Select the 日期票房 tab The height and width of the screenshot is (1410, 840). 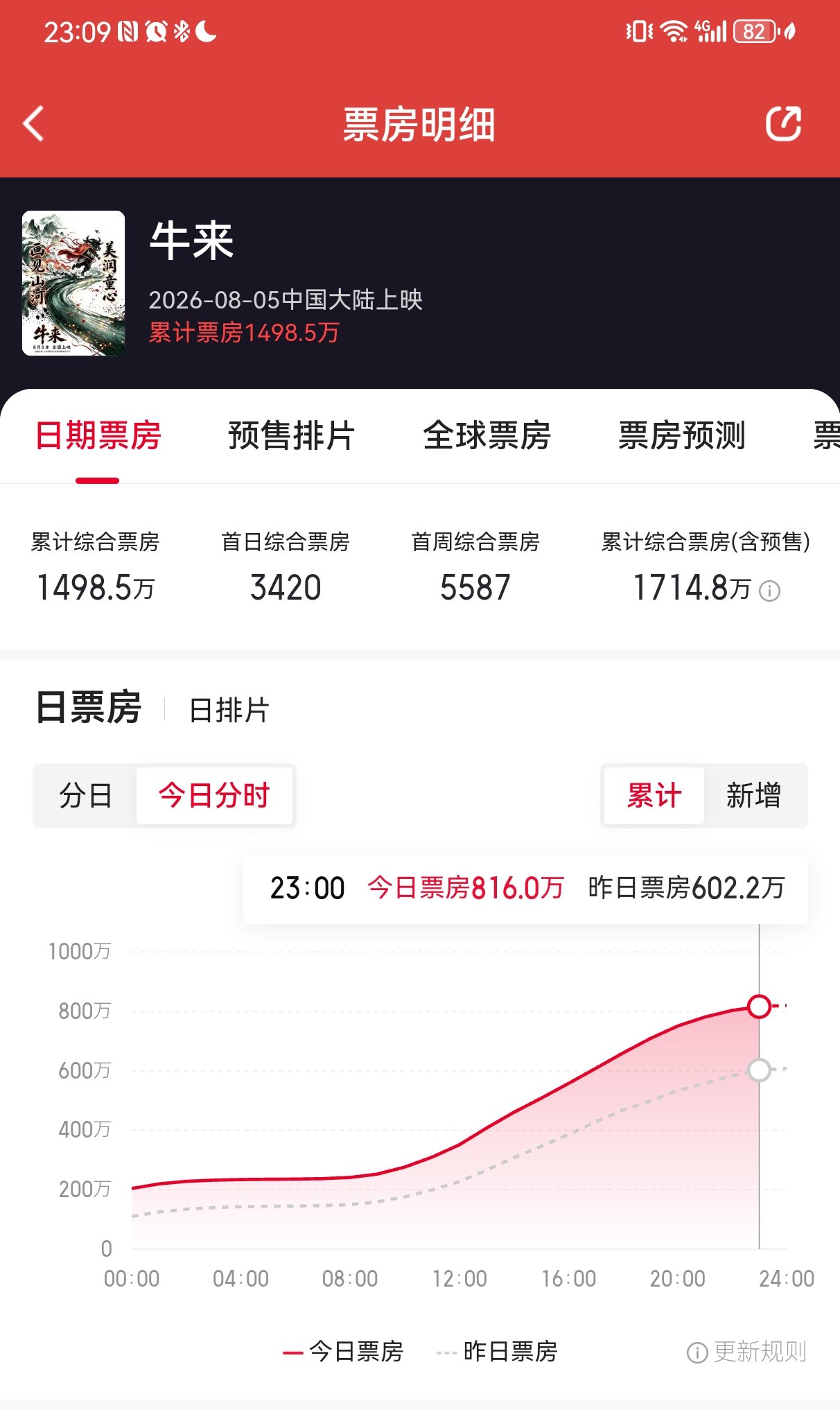click(98, 435)
